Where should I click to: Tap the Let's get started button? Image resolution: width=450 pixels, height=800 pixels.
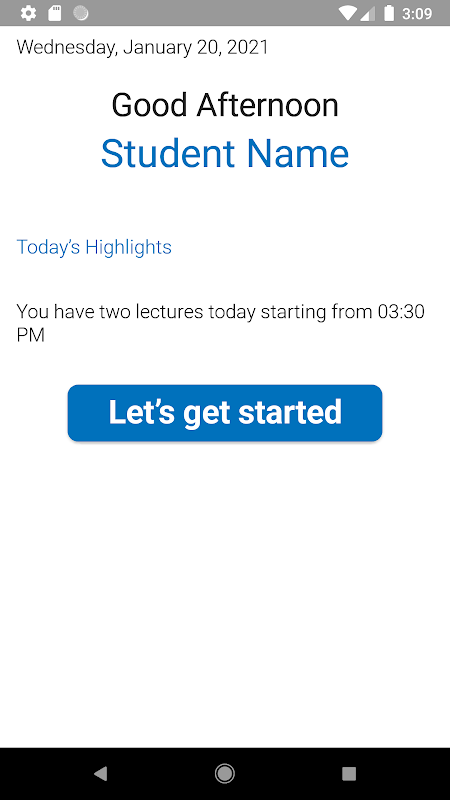click(x=225, y=413)
